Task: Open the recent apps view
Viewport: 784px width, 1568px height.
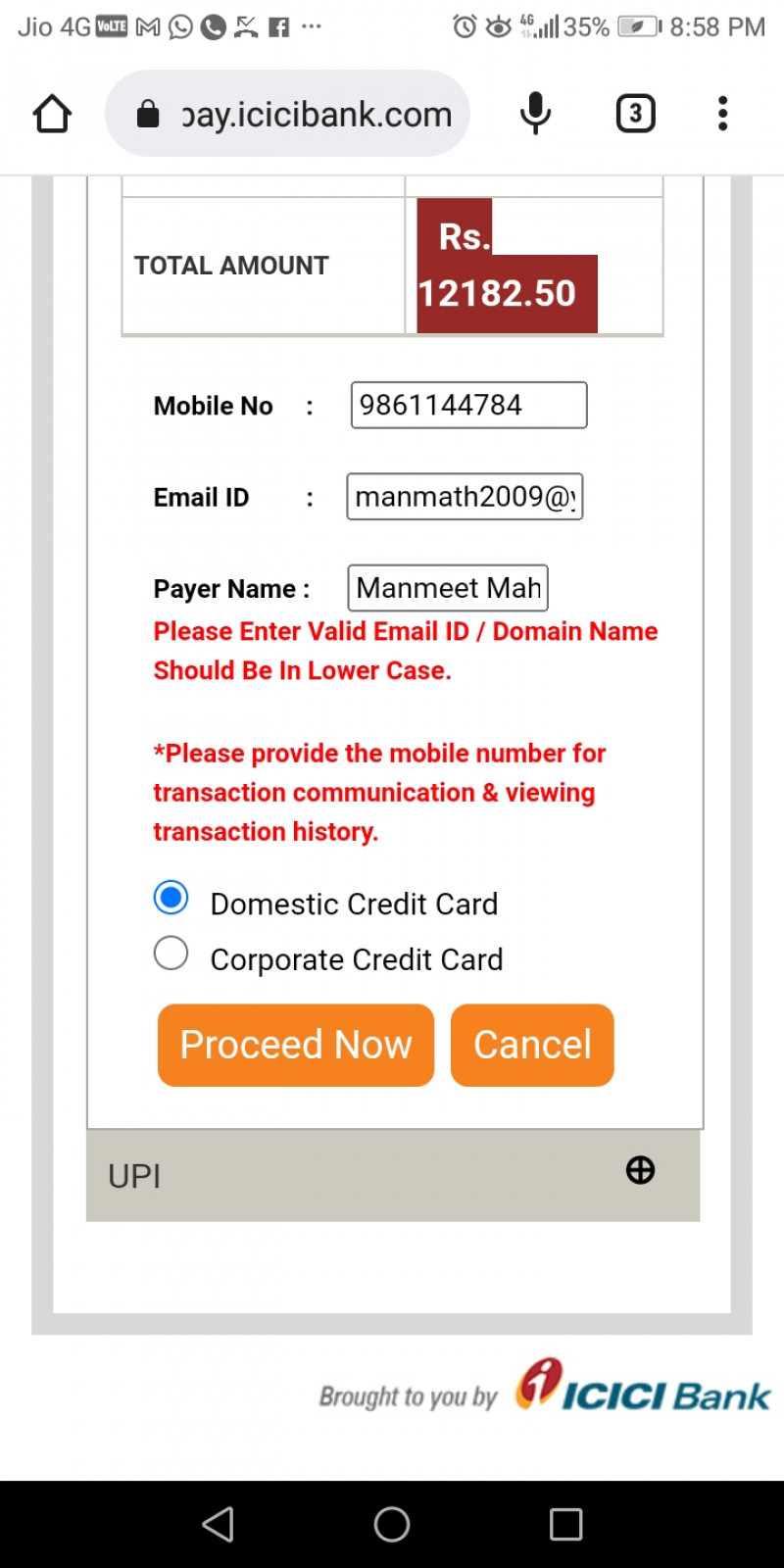Action: click(565, 1524)
